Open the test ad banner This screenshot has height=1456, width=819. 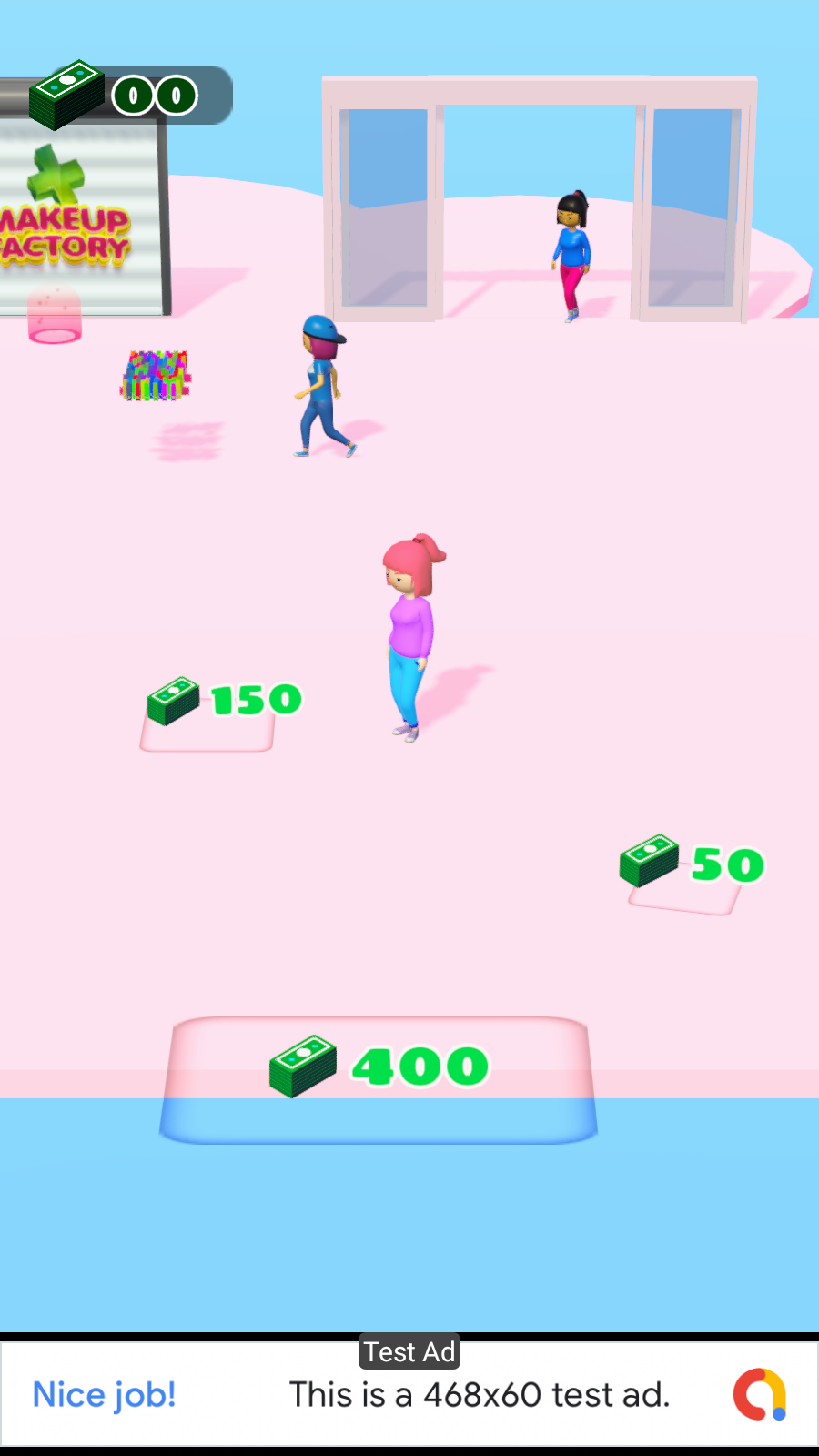[409, 1394]
